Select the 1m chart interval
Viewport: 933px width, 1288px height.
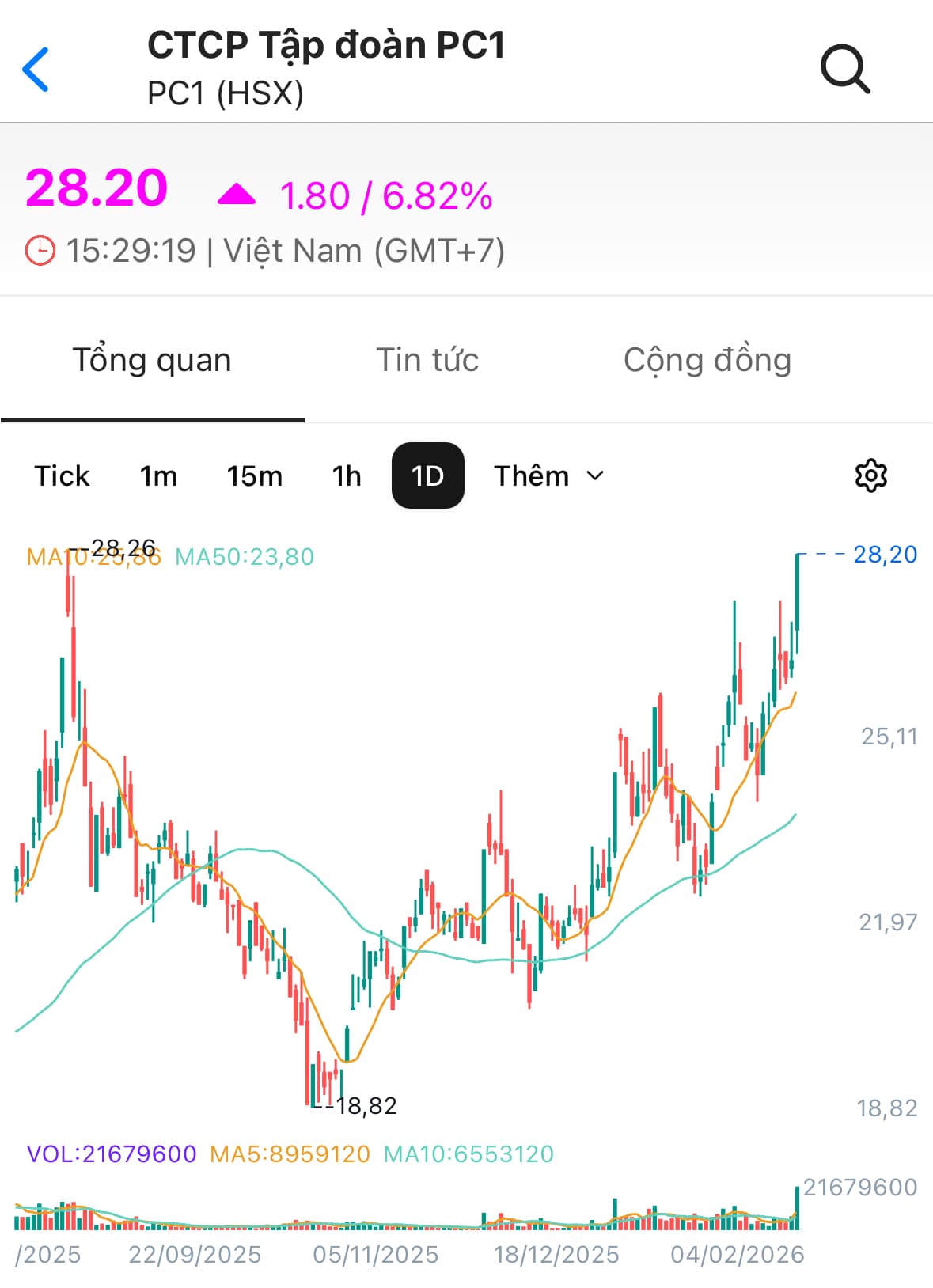tap(158, 475)
